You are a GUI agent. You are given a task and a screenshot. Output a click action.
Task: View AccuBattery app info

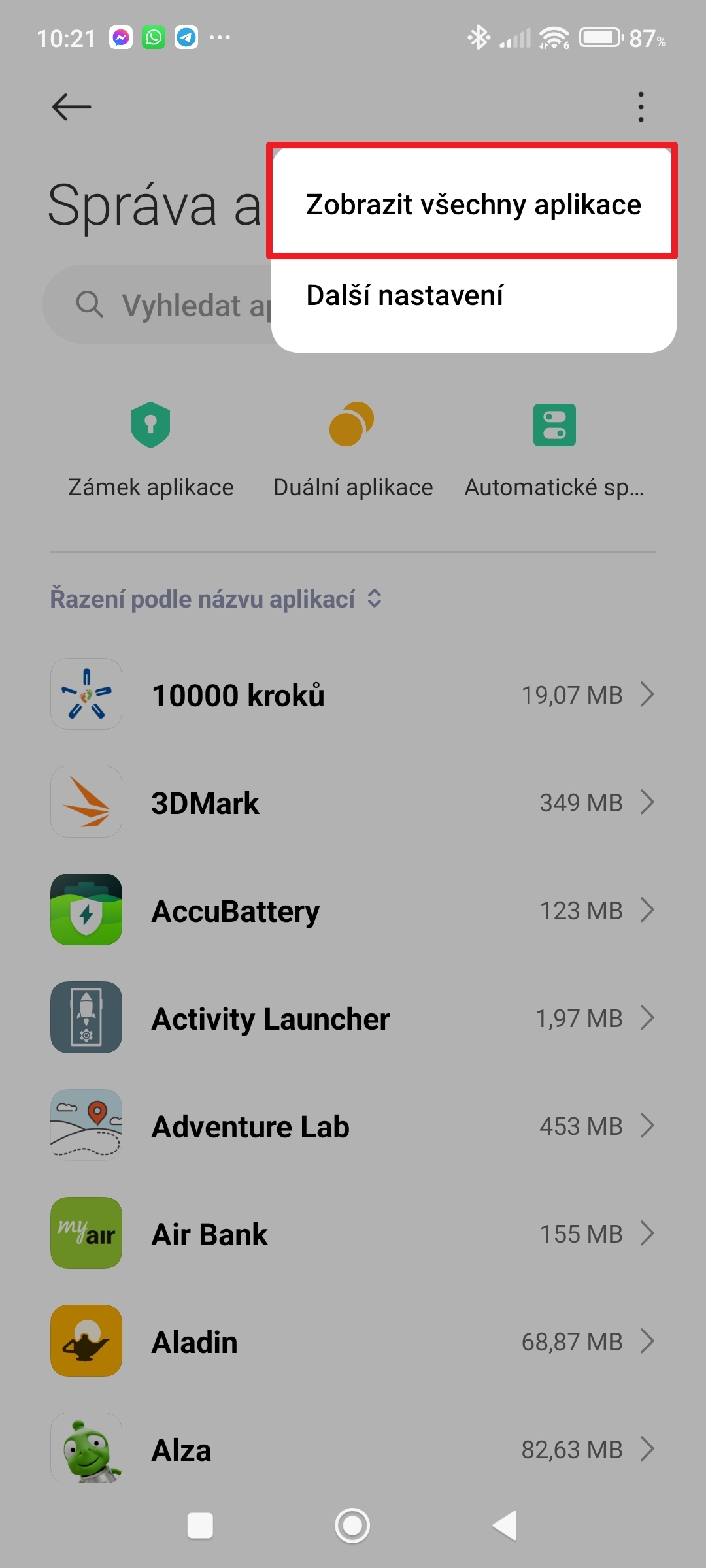click(353, 910)
